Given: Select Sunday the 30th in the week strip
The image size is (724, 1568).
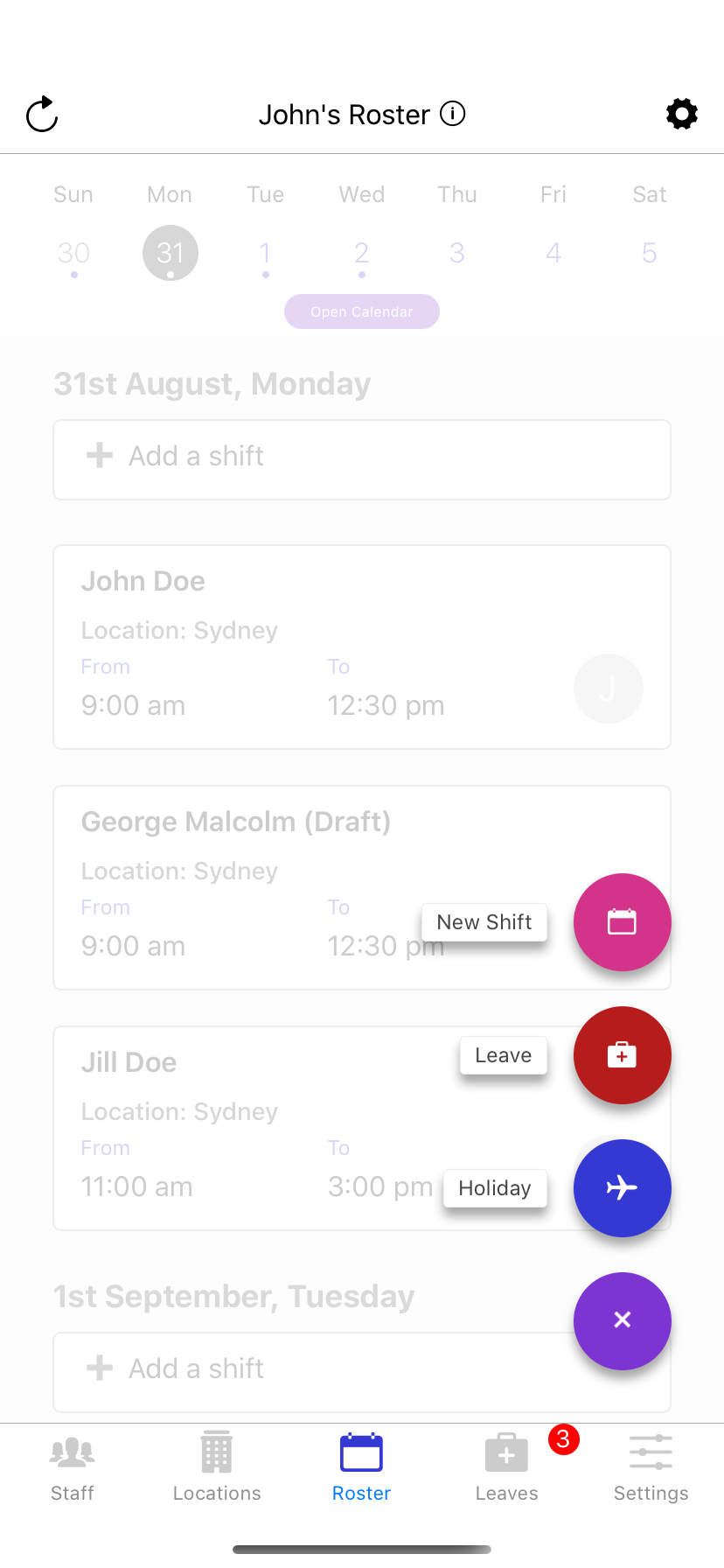Looking at the screenshot, I should click(x=73, y=252).
